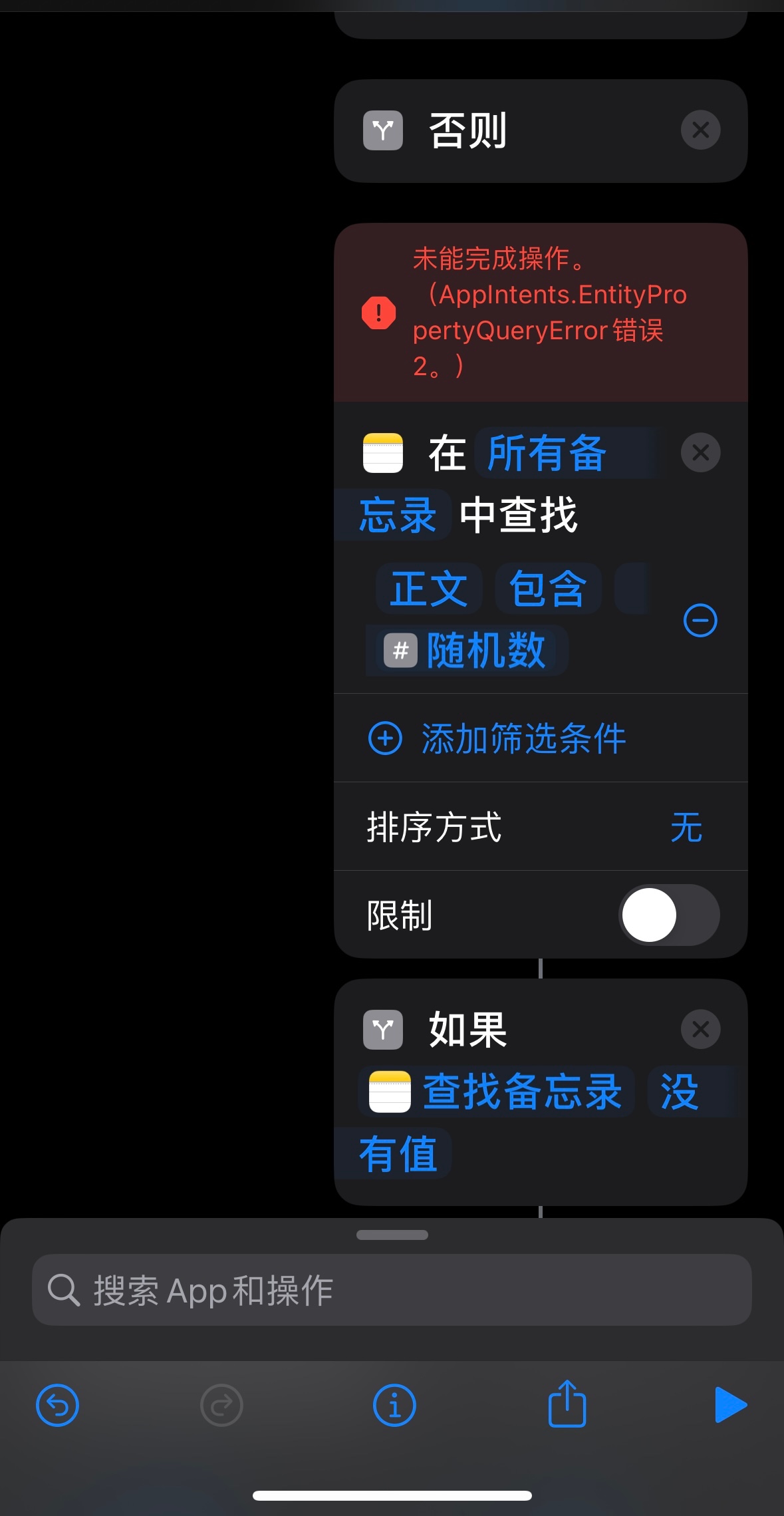784x1516 pixels.
Task: Open the shortcut info button
Action: [x=394, y=1406]
